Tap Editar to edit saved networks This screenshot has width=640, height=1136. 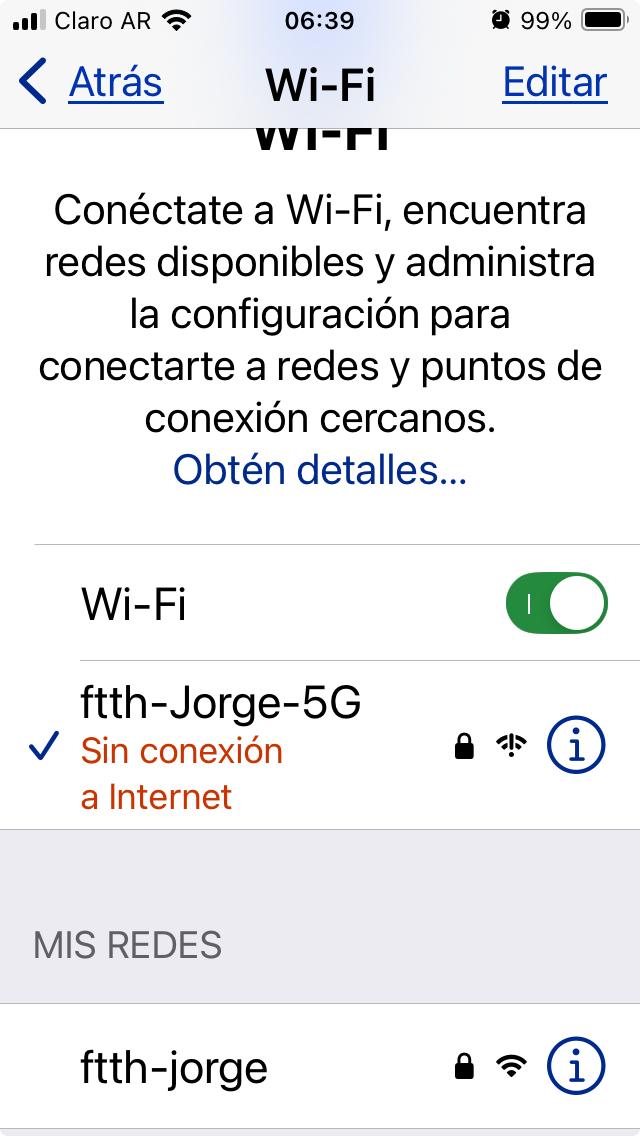click(554, 83)
